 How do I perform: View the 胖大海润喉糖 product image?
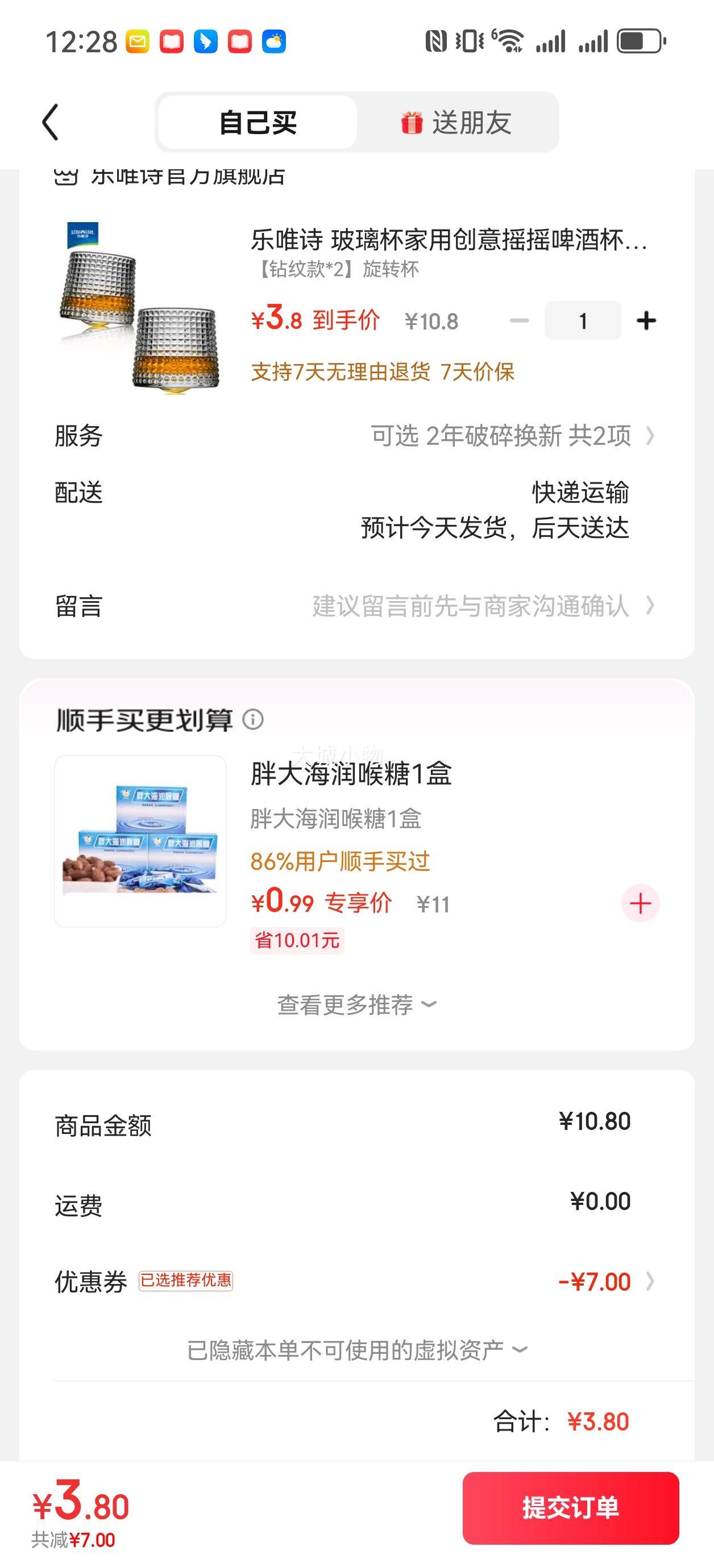point(140,841)
